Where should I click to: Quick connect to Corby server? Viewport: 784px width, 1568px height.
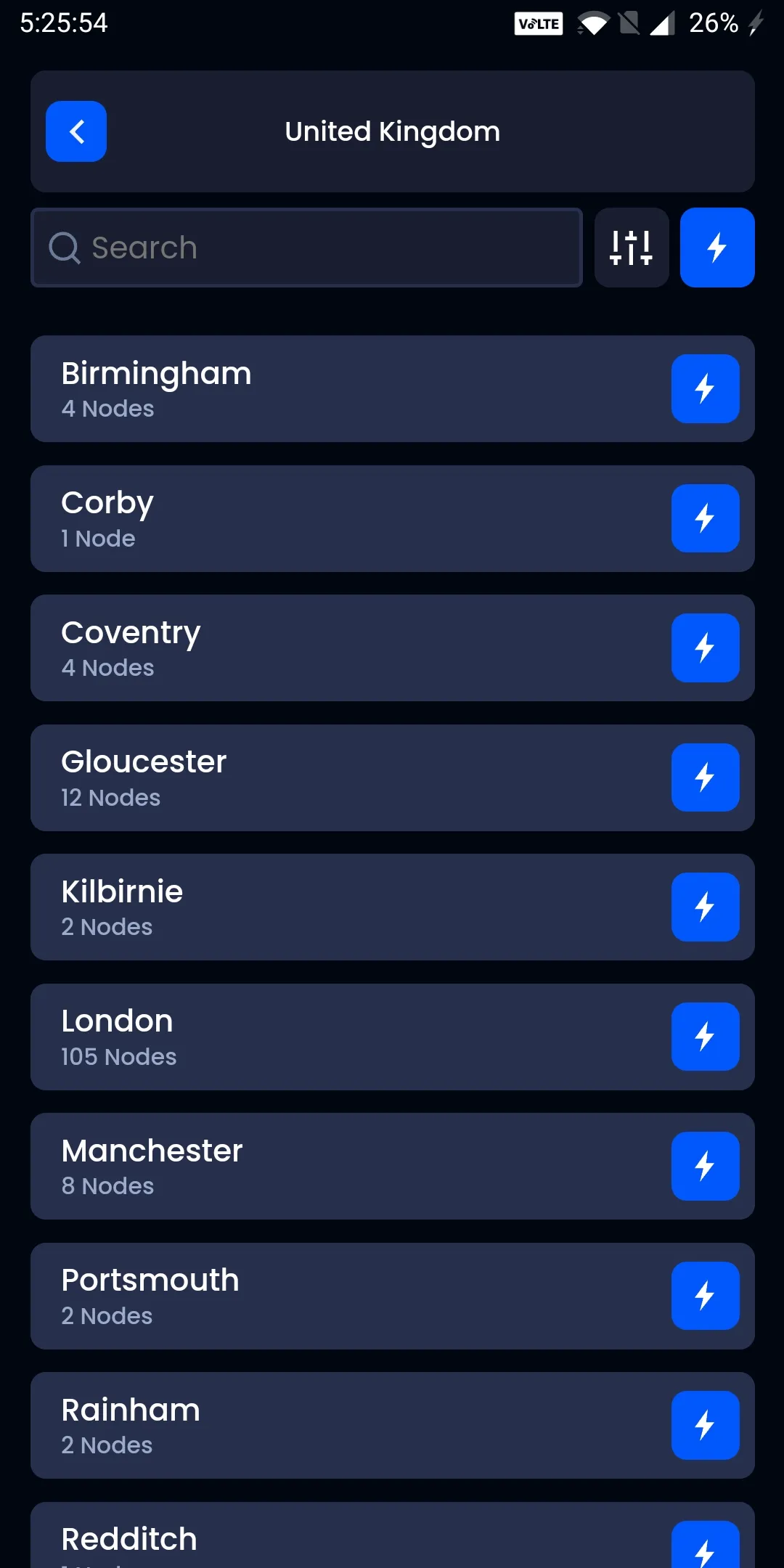705,518
